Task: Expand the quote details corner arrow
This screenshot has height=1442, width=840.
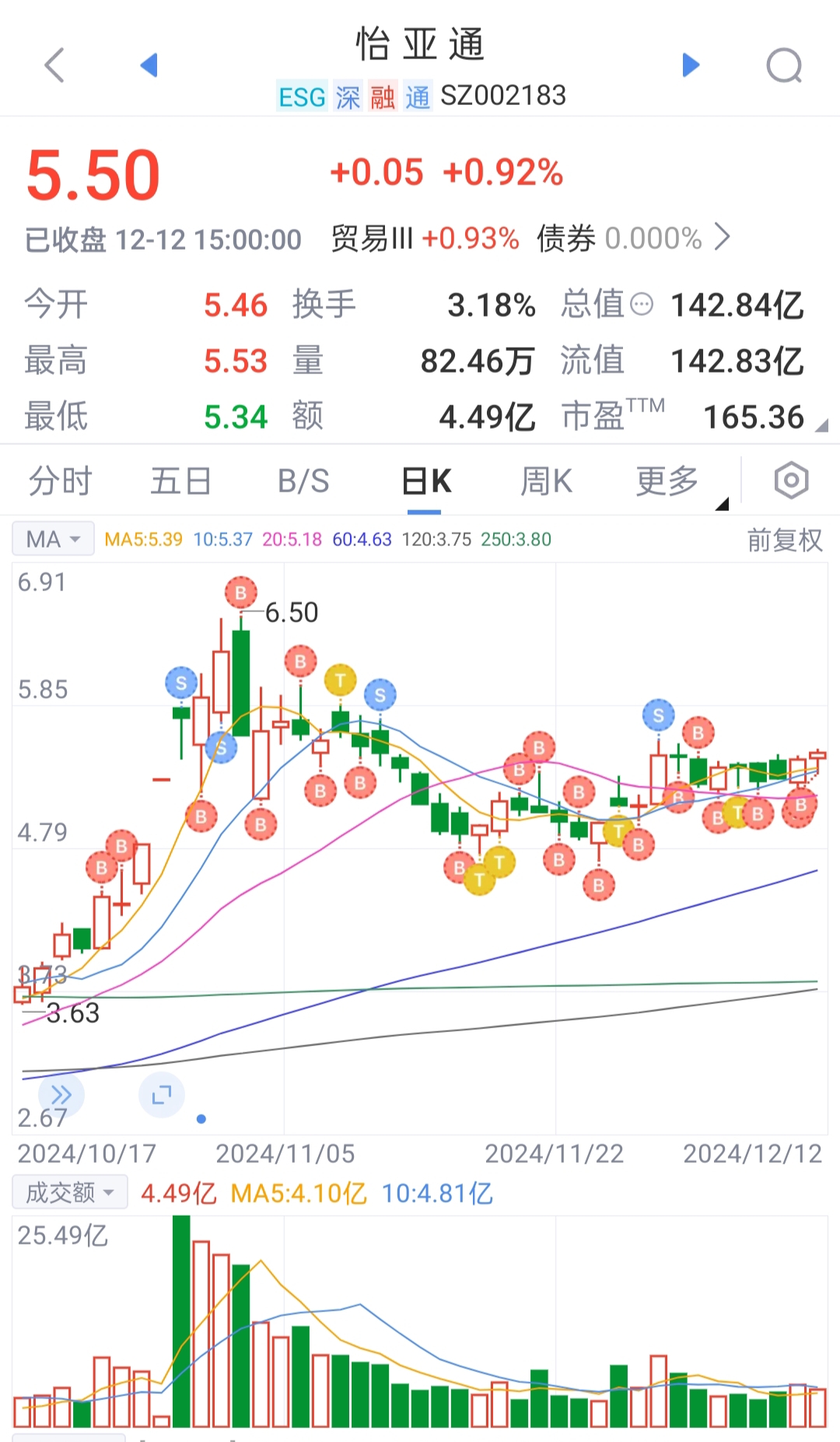Action: tap(821, 425)
